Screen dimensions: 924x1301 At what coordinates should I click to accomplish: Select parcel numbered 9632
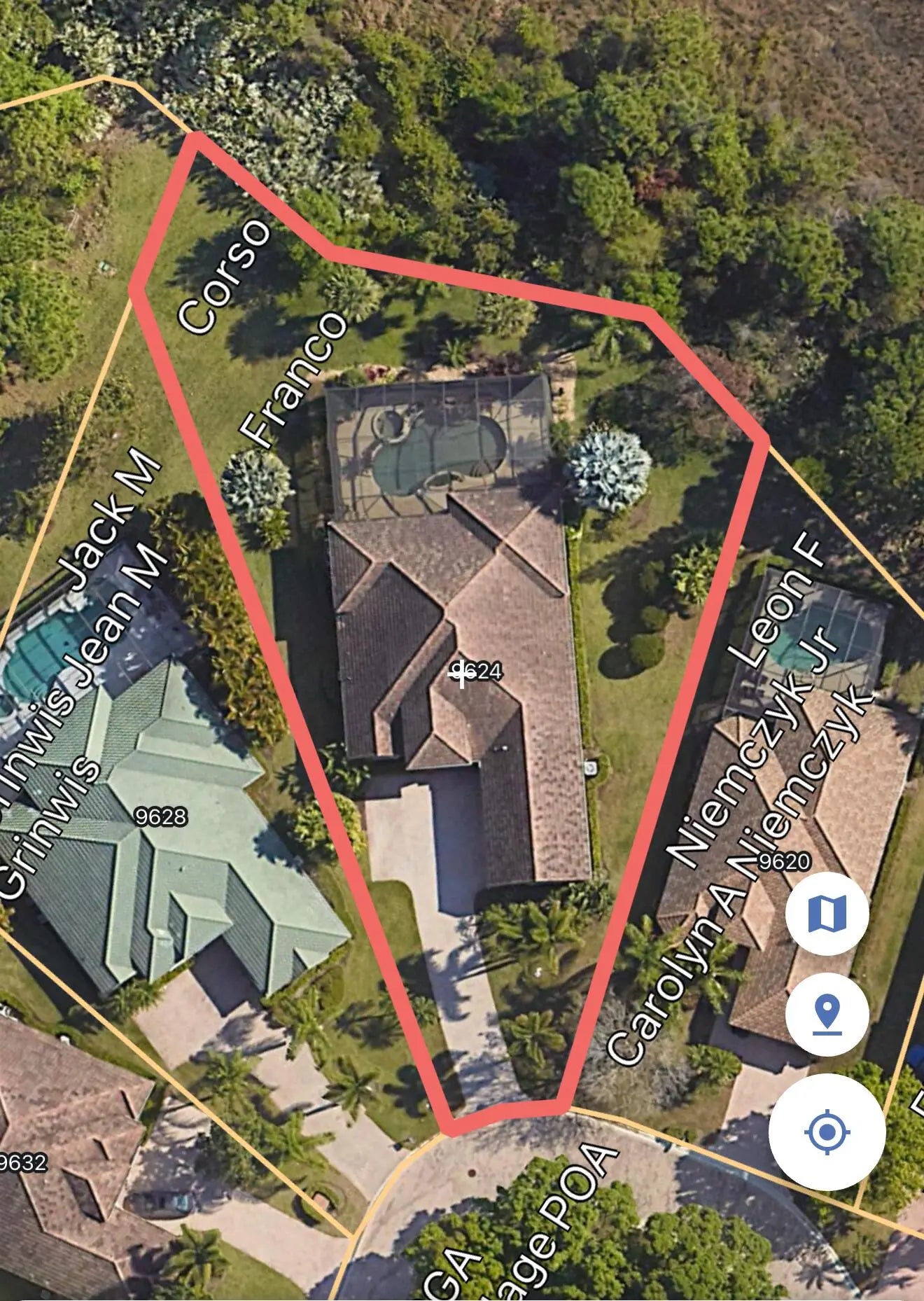click(24, 1162)
